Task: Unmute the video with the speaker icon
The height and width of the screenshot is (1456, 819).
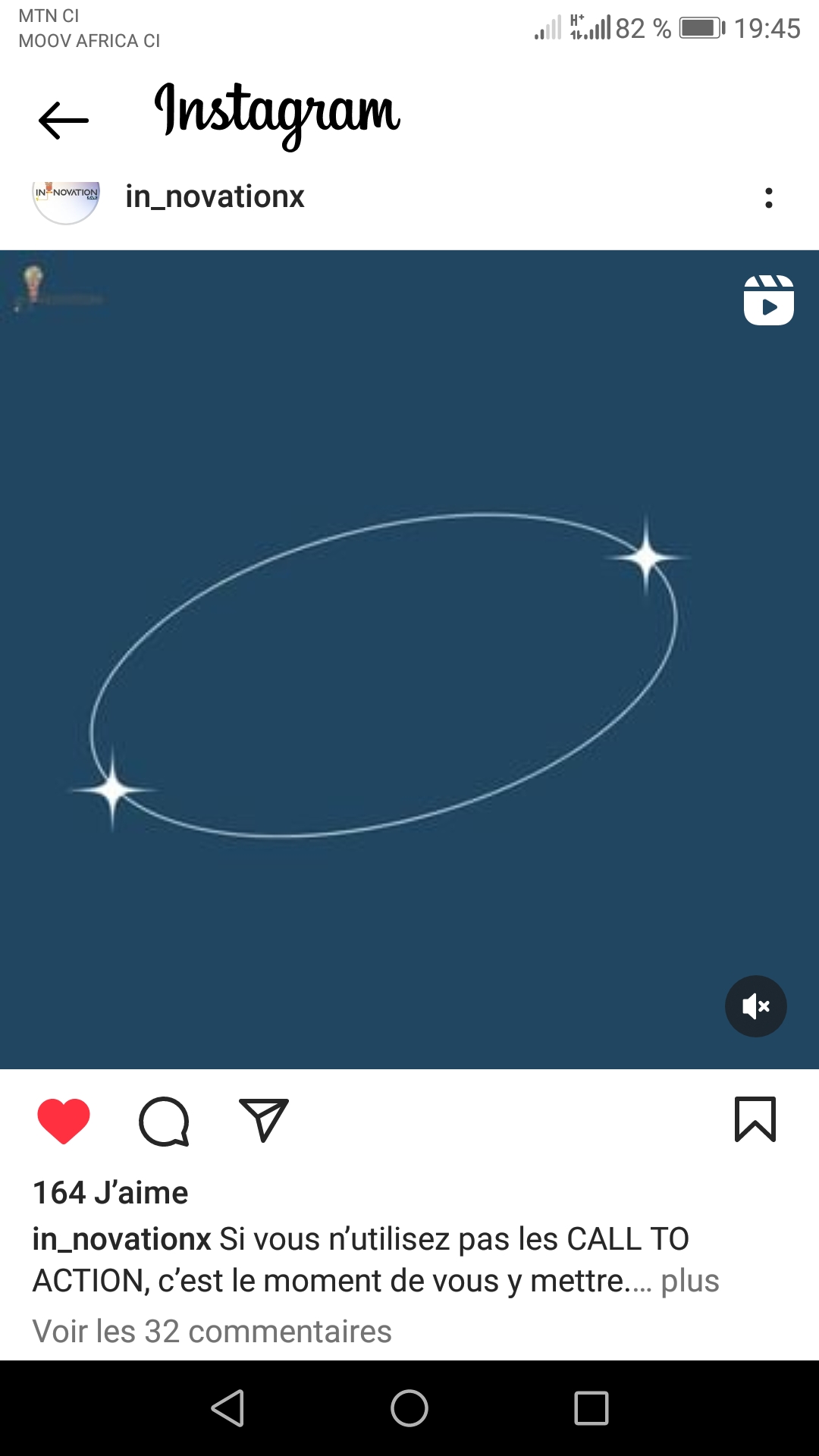Action: click(756, 1006)
